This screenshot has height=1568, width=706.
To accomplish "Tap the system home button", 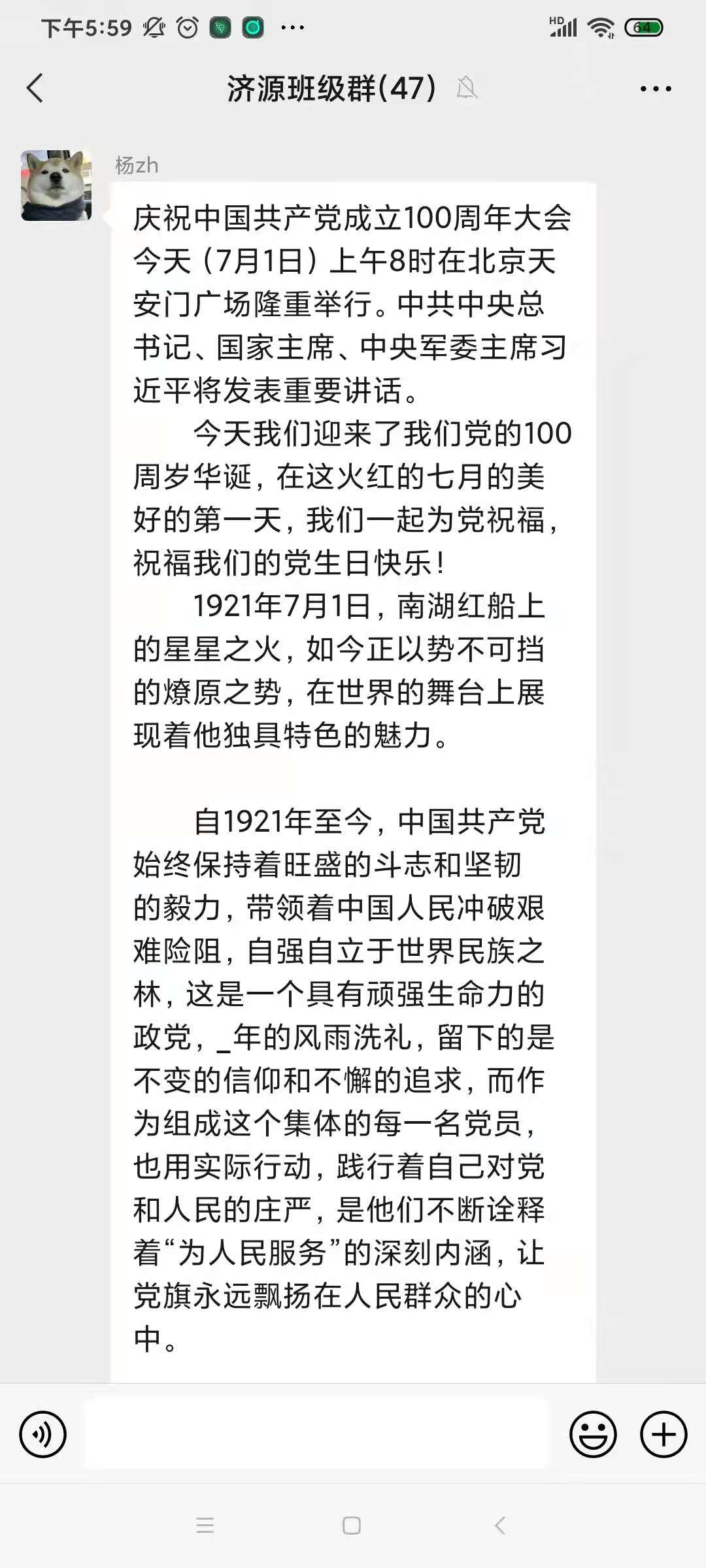I will coord(352,1526).
